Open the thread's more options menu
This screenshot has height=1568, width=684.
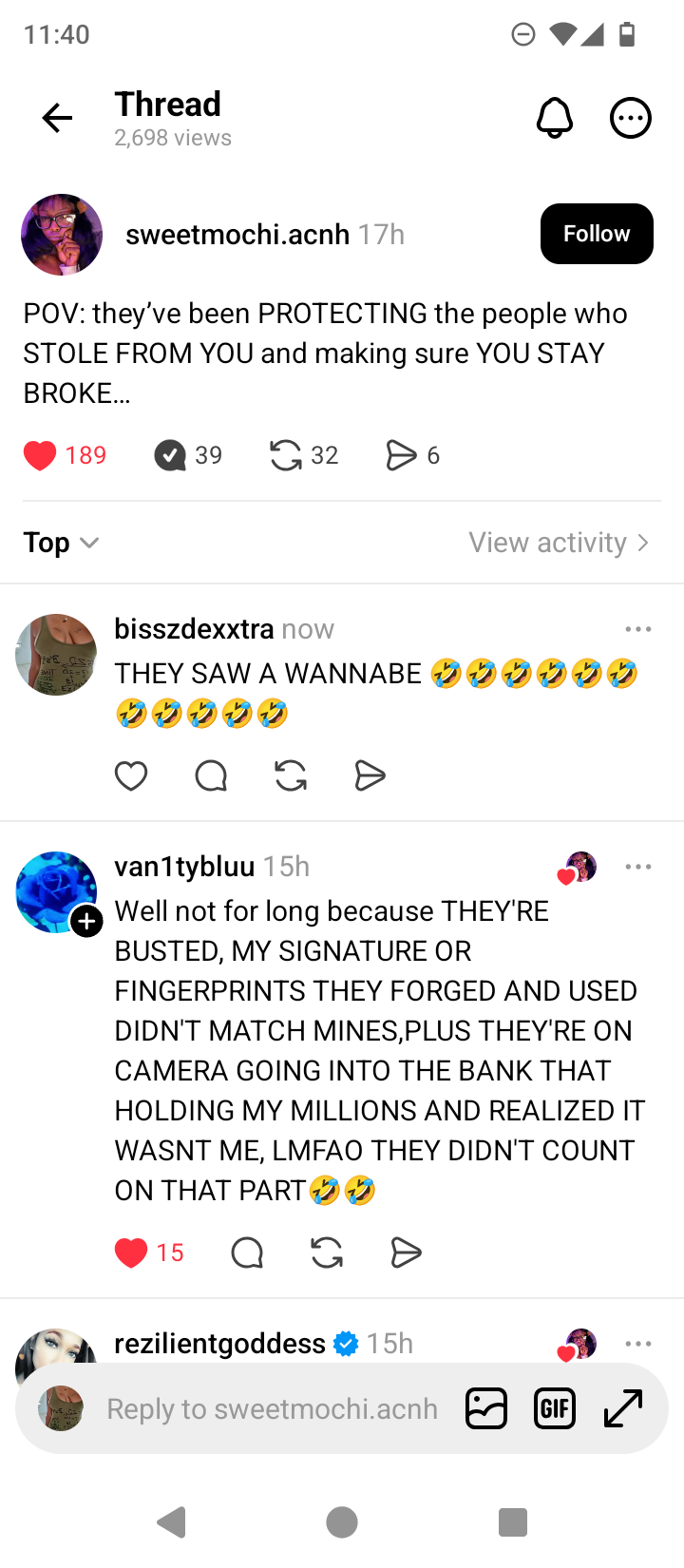pos(630,118)
